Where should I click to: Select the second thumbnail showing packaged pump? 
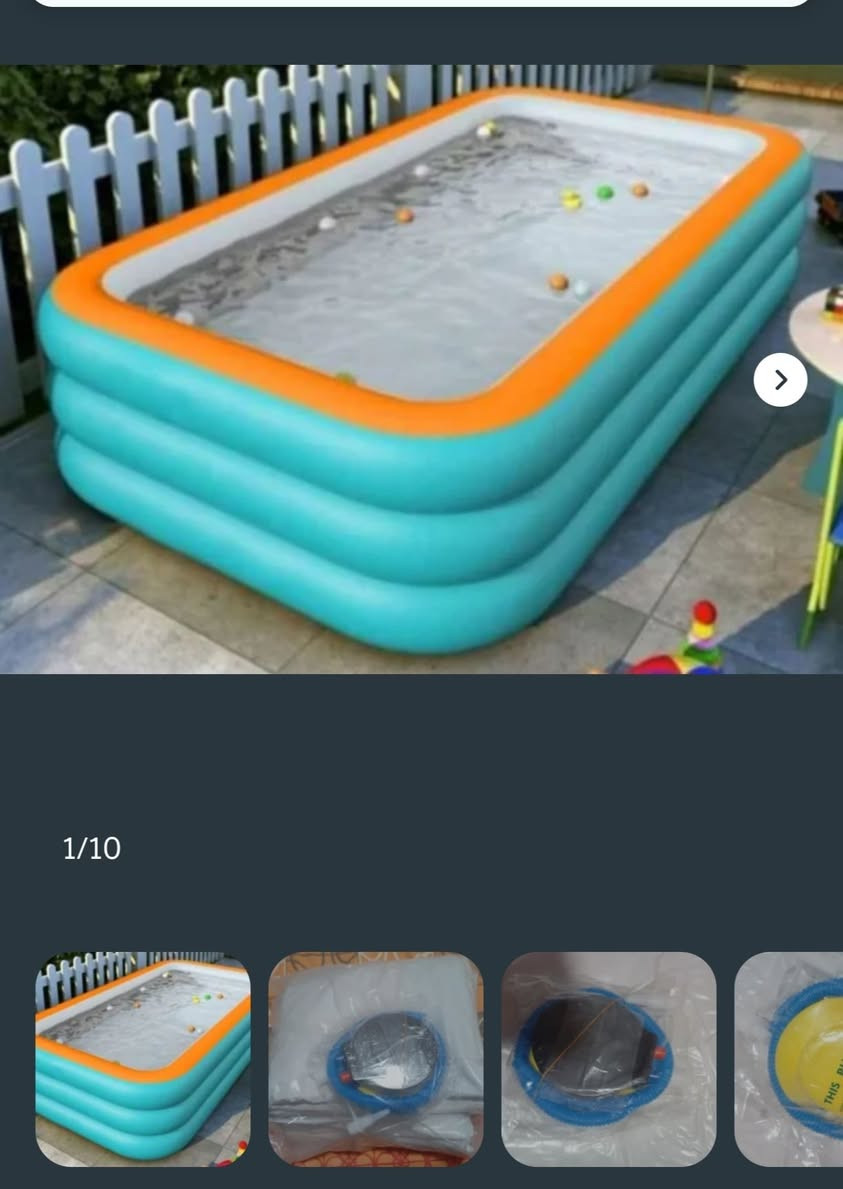(x=375, y=1059)
